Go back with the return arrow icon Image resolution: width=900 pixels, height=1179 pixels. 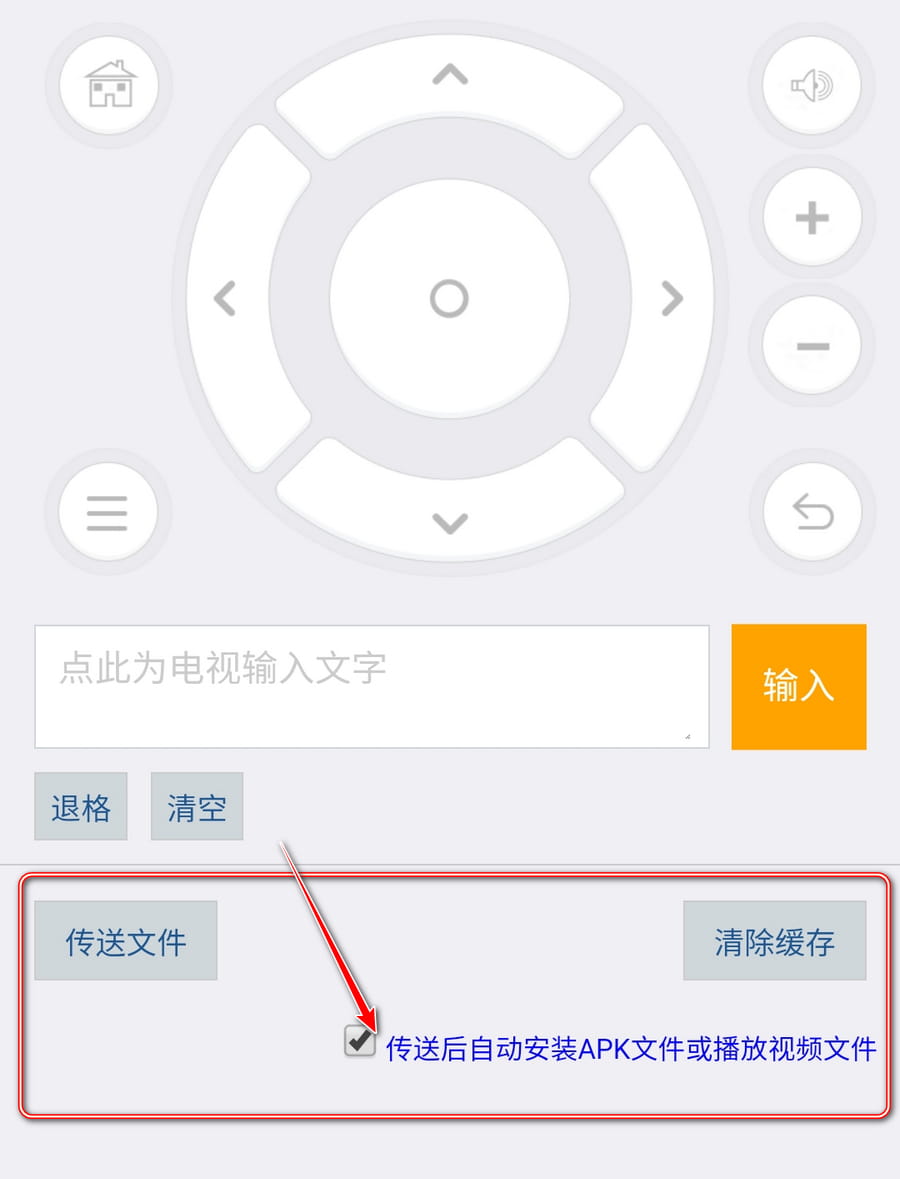811,513
